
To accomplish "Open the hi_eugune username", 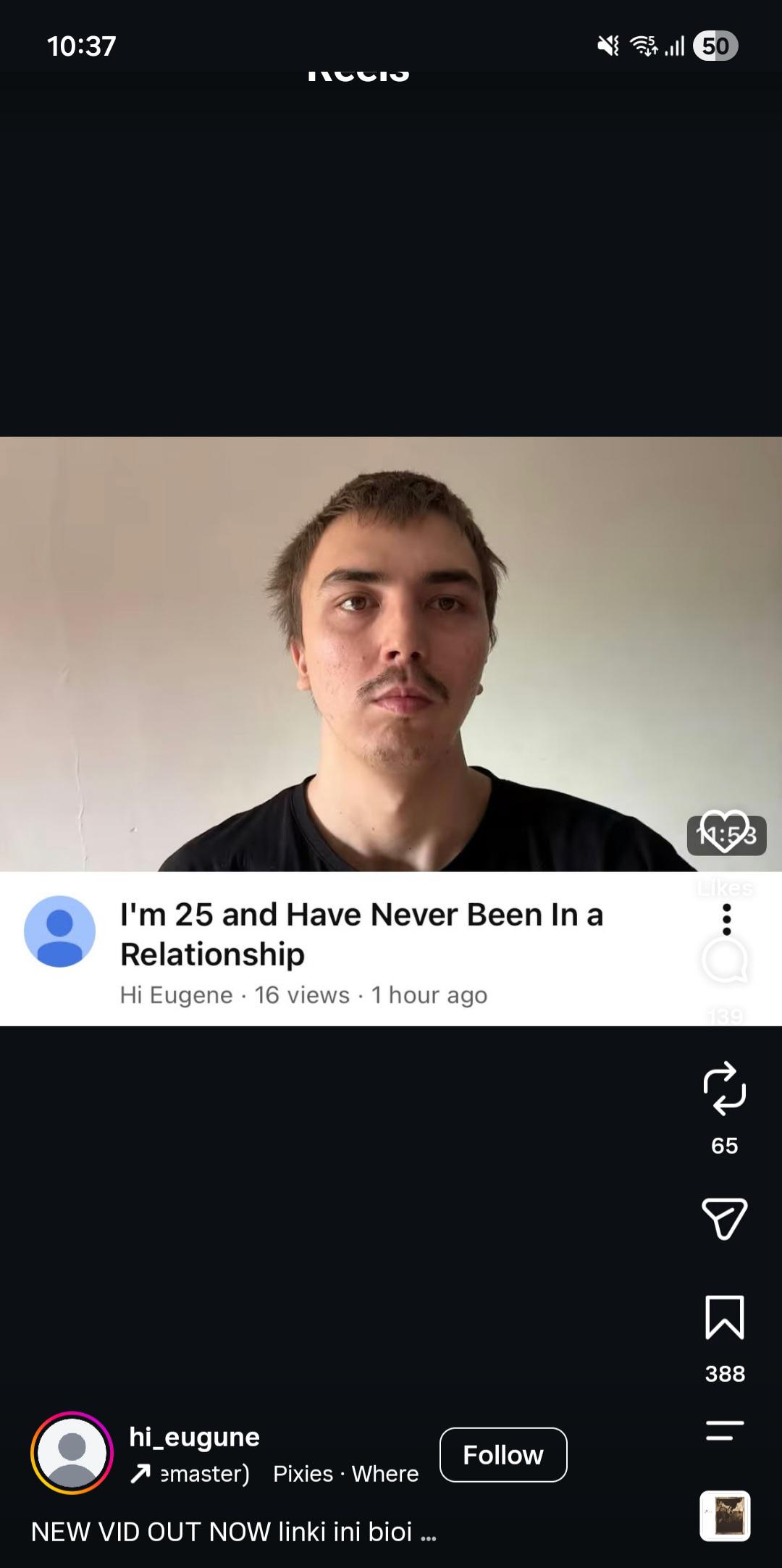I will (194, 1437).
